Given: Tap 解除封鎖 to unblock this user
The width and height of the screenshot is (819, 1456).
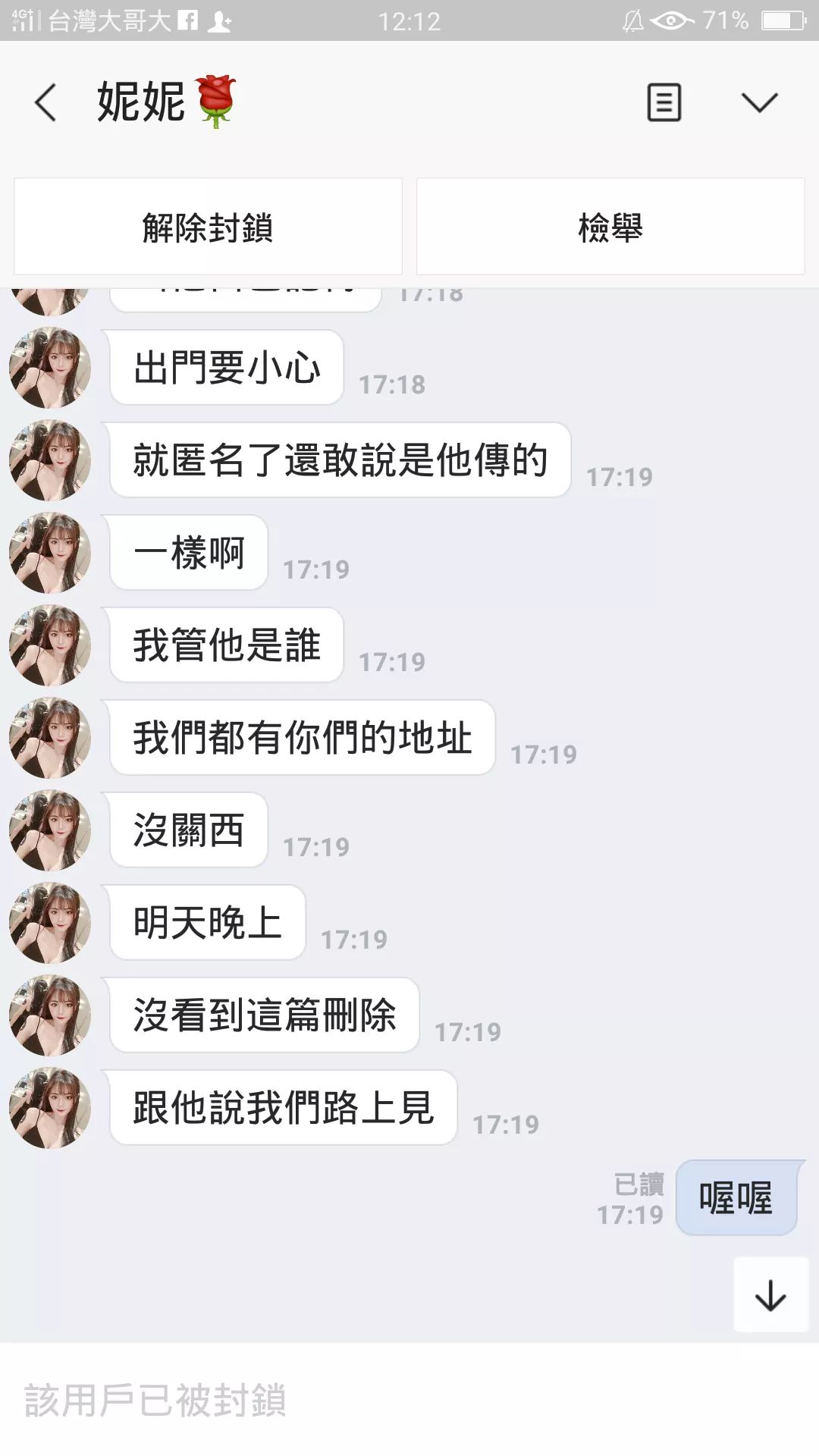Looking at the screenshot, I should point(208,227).
